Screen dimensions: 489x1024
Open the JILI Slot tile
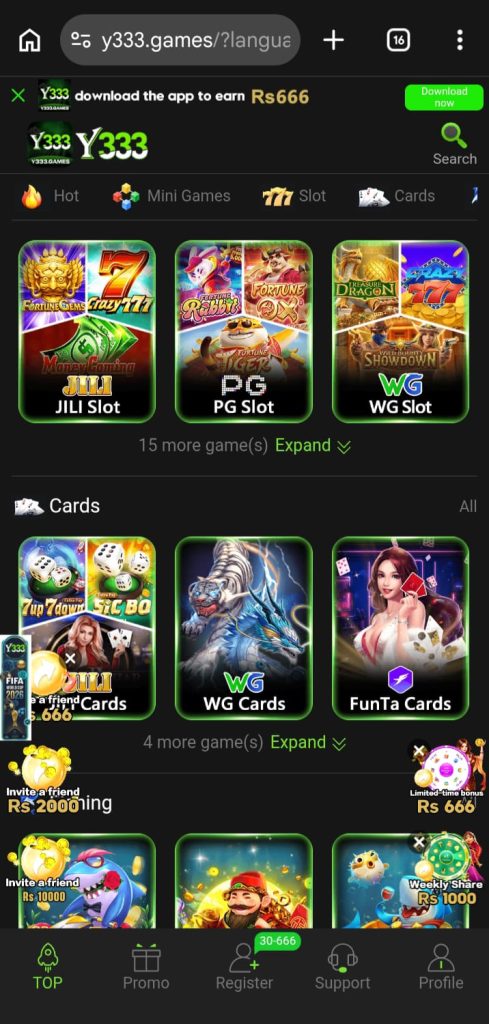point(87,332)
